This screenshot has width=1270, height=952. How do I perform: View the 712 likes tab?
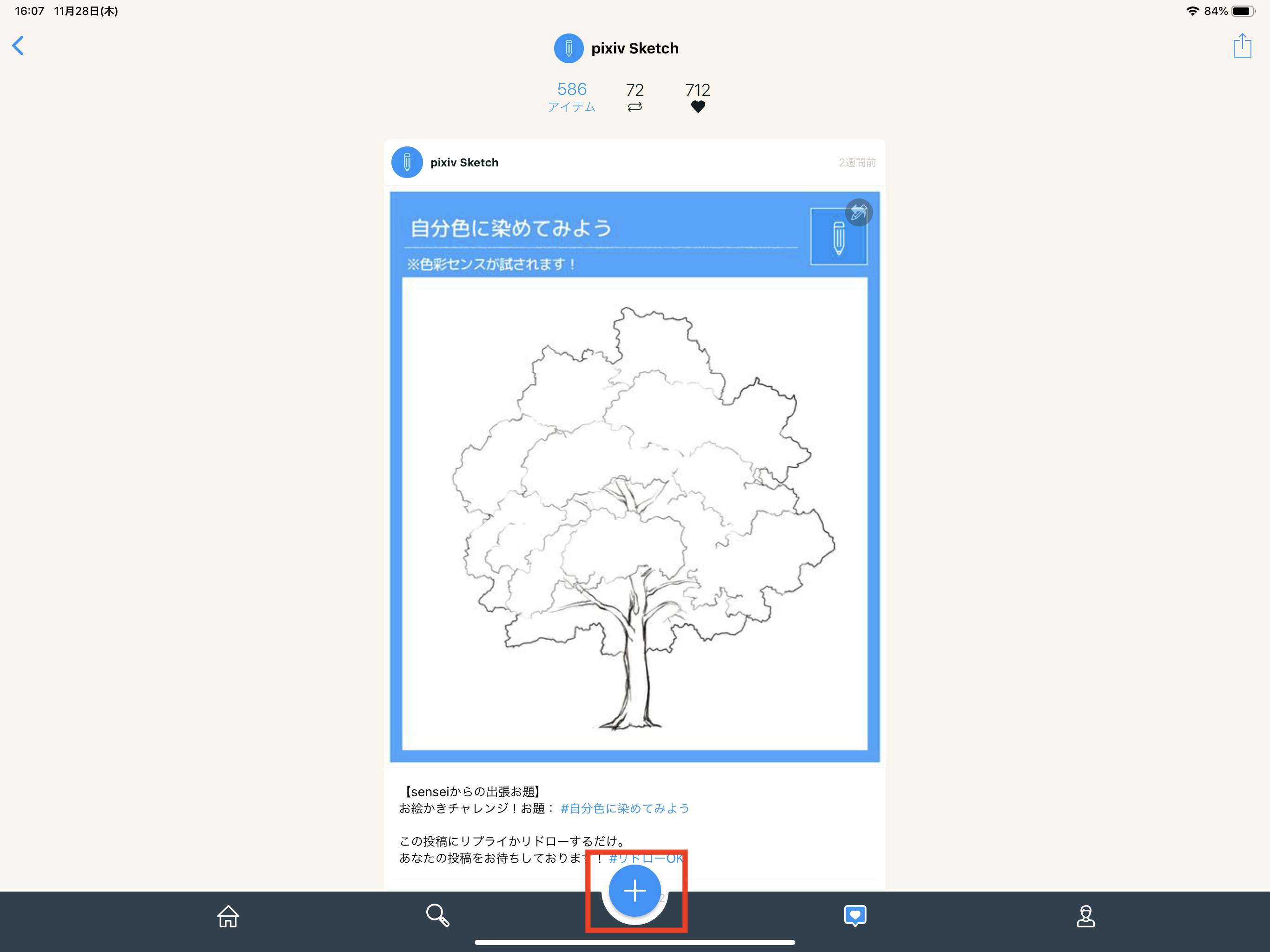click(x=698, y=97)
